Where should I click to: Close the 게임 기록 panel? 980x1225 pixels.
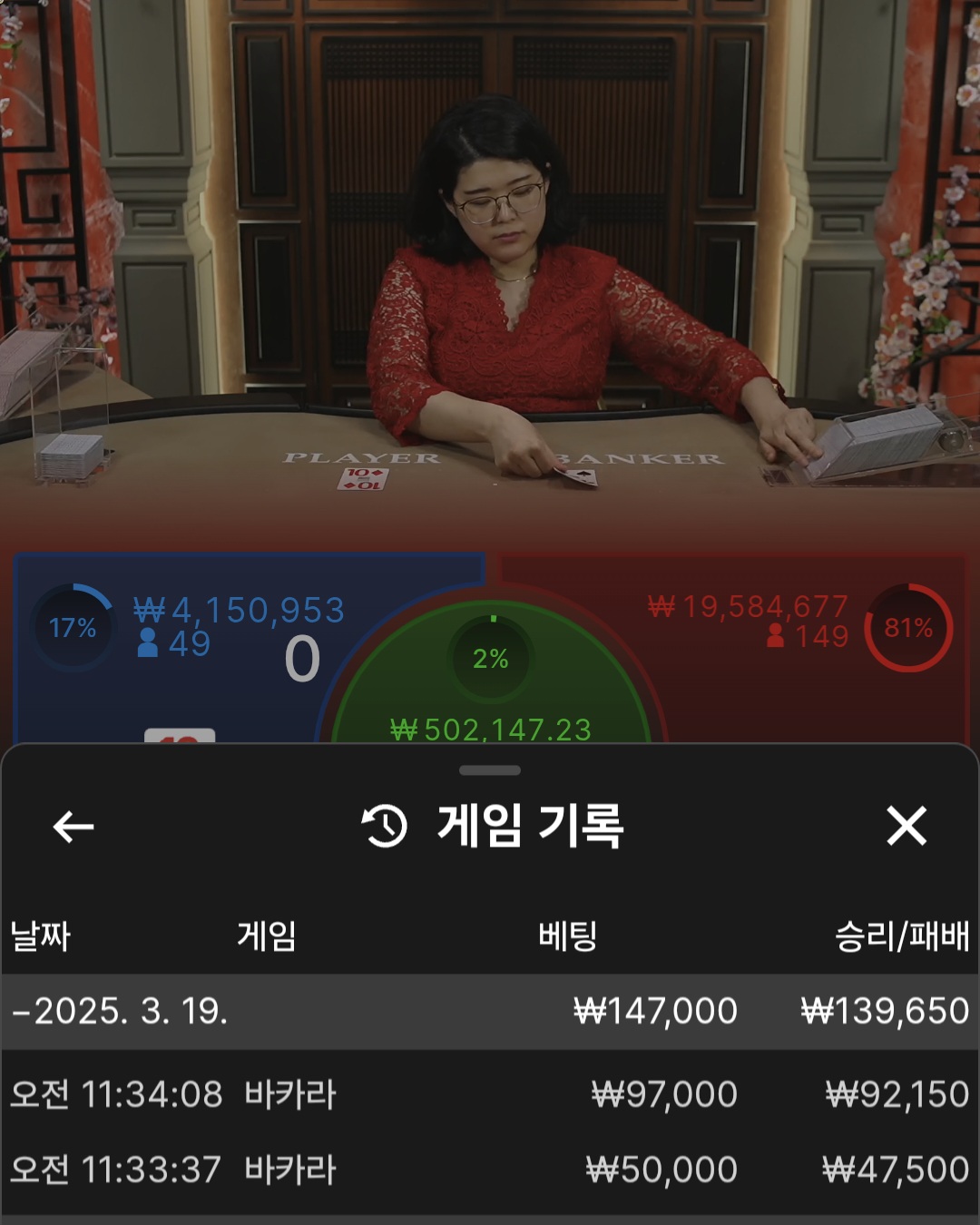pyautogui.click(x=906, y=826)
